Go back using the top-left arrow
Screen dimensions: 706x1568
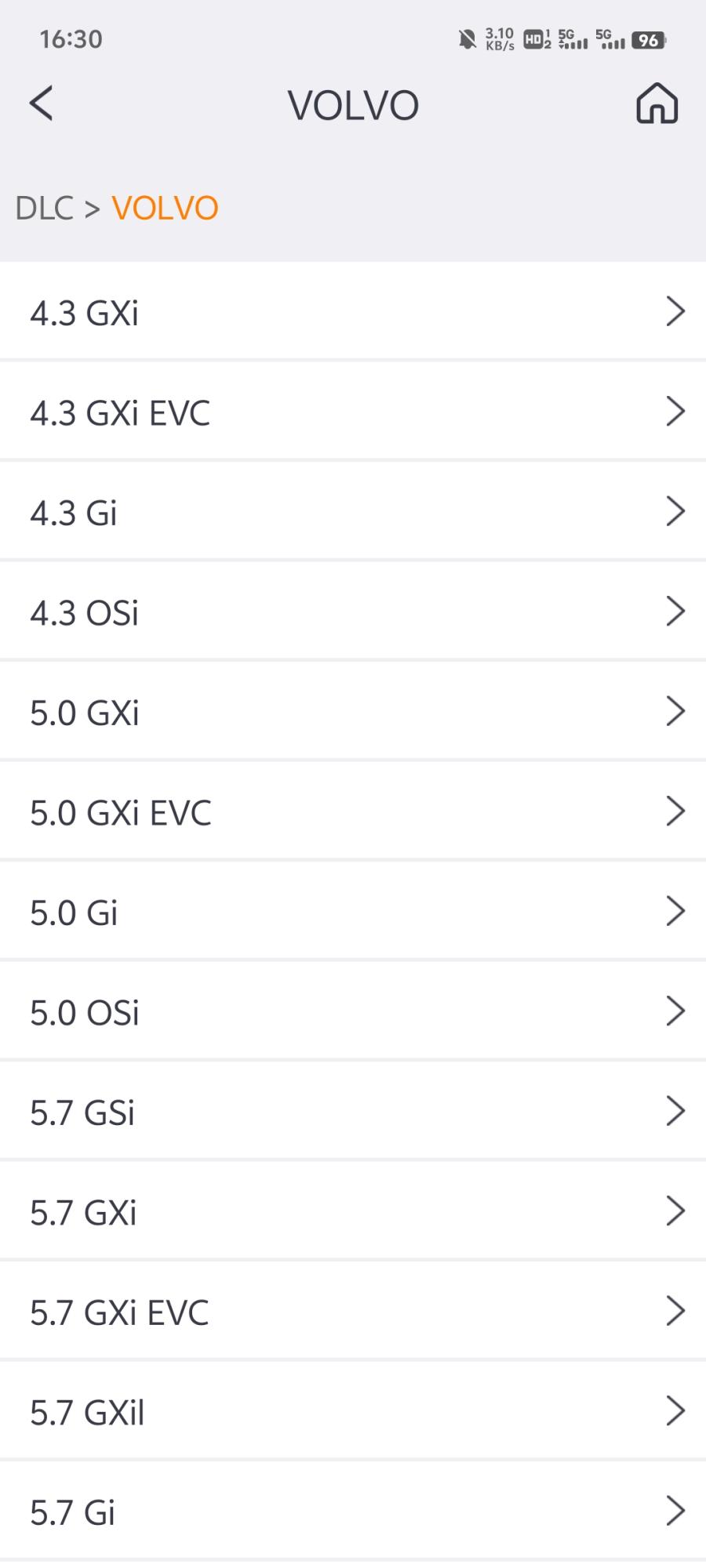(42, 103)
